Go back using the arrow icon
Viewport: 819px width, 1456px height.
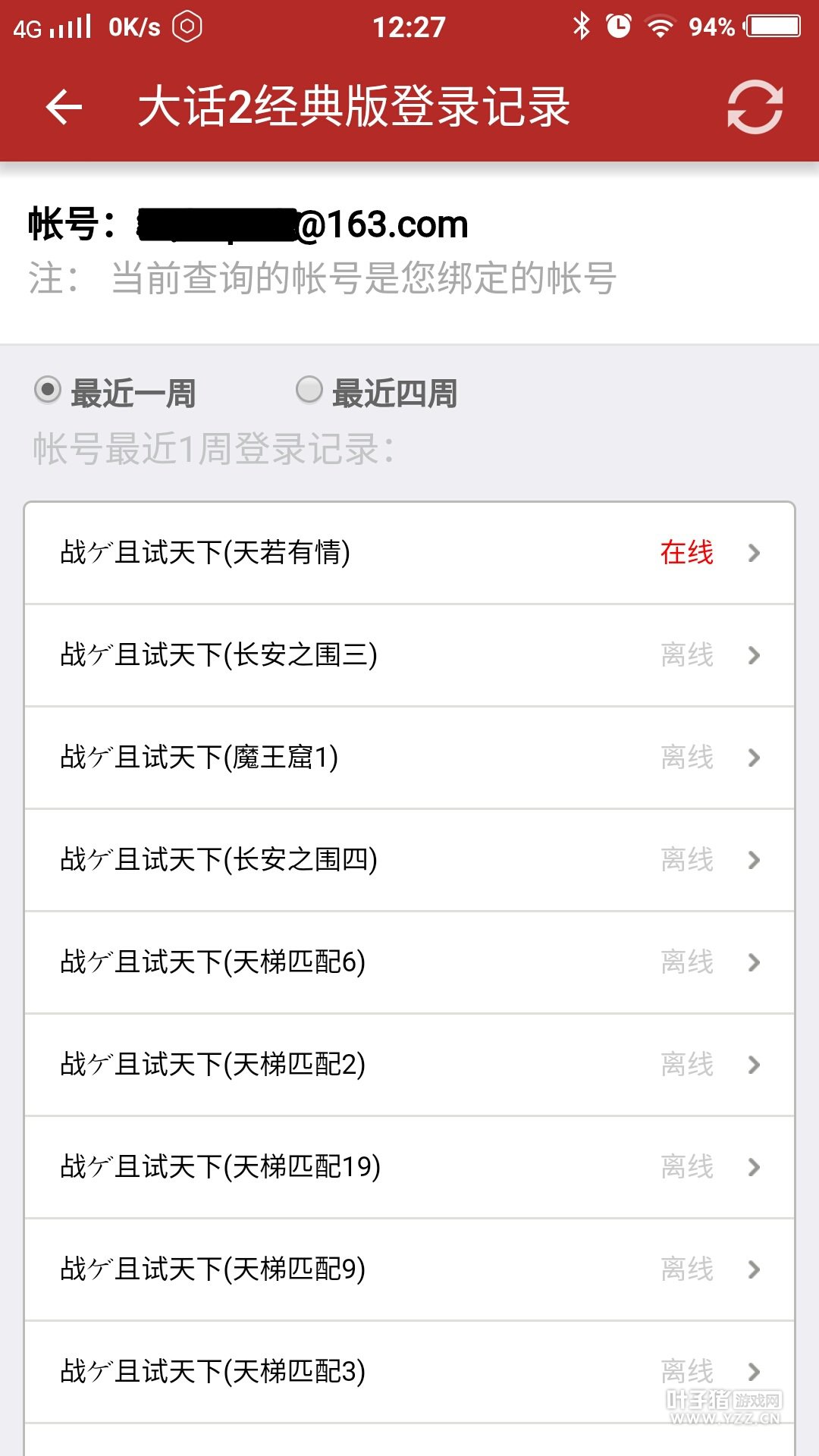coord(64,107)
